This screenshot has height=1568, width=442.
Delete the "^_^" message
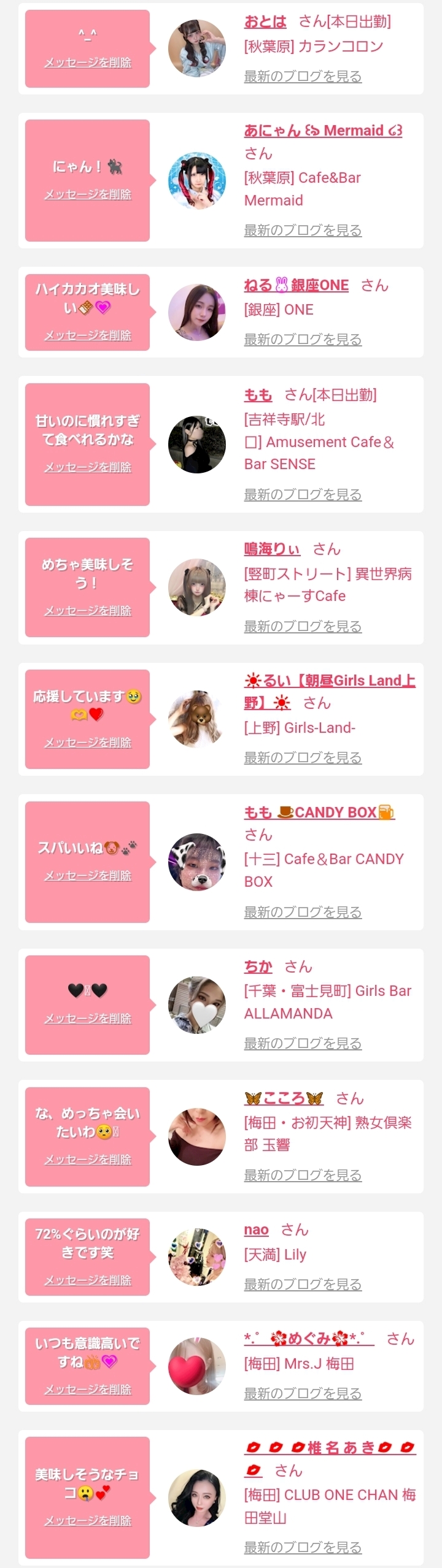88,63
